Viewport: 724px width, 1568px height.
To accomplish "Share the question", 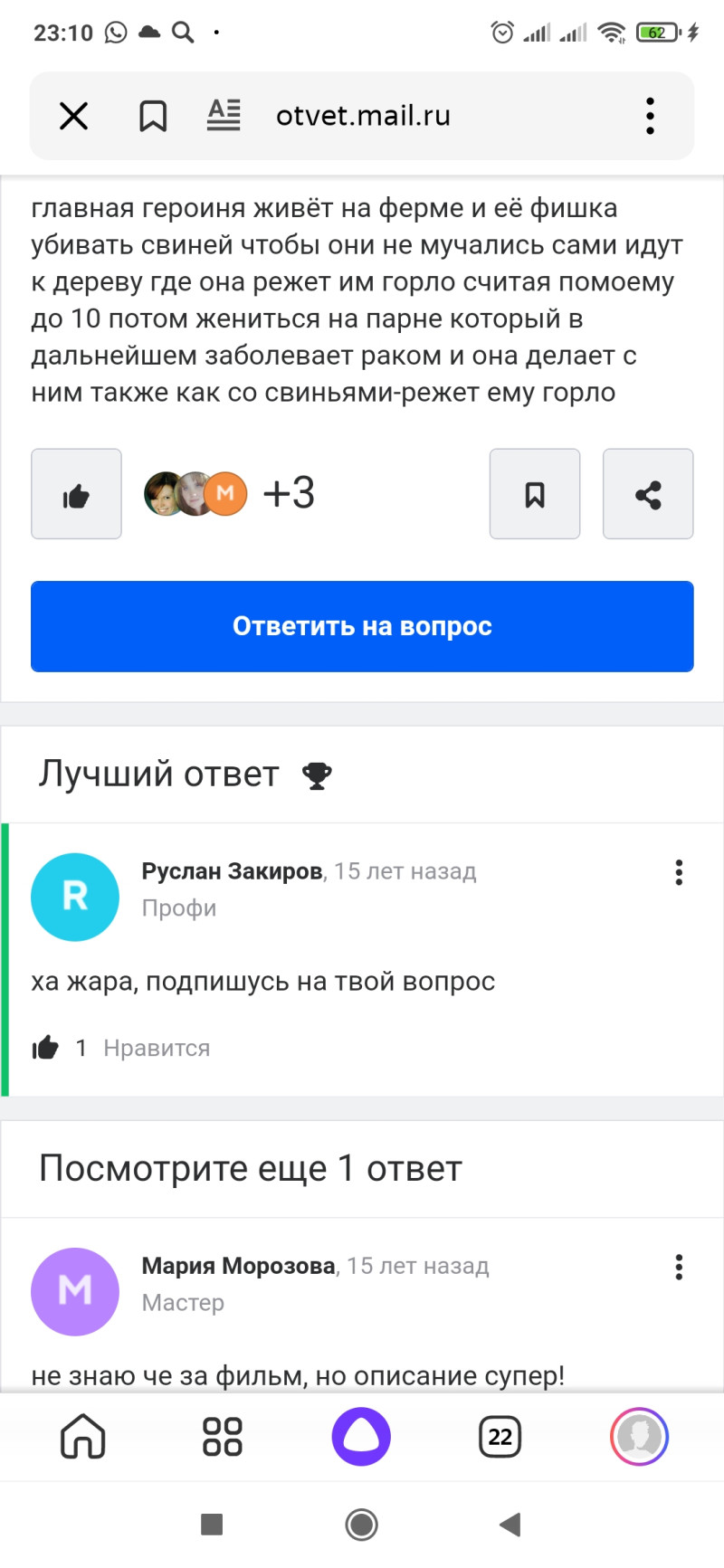I will pyautogui.click(x=648, y=494).
